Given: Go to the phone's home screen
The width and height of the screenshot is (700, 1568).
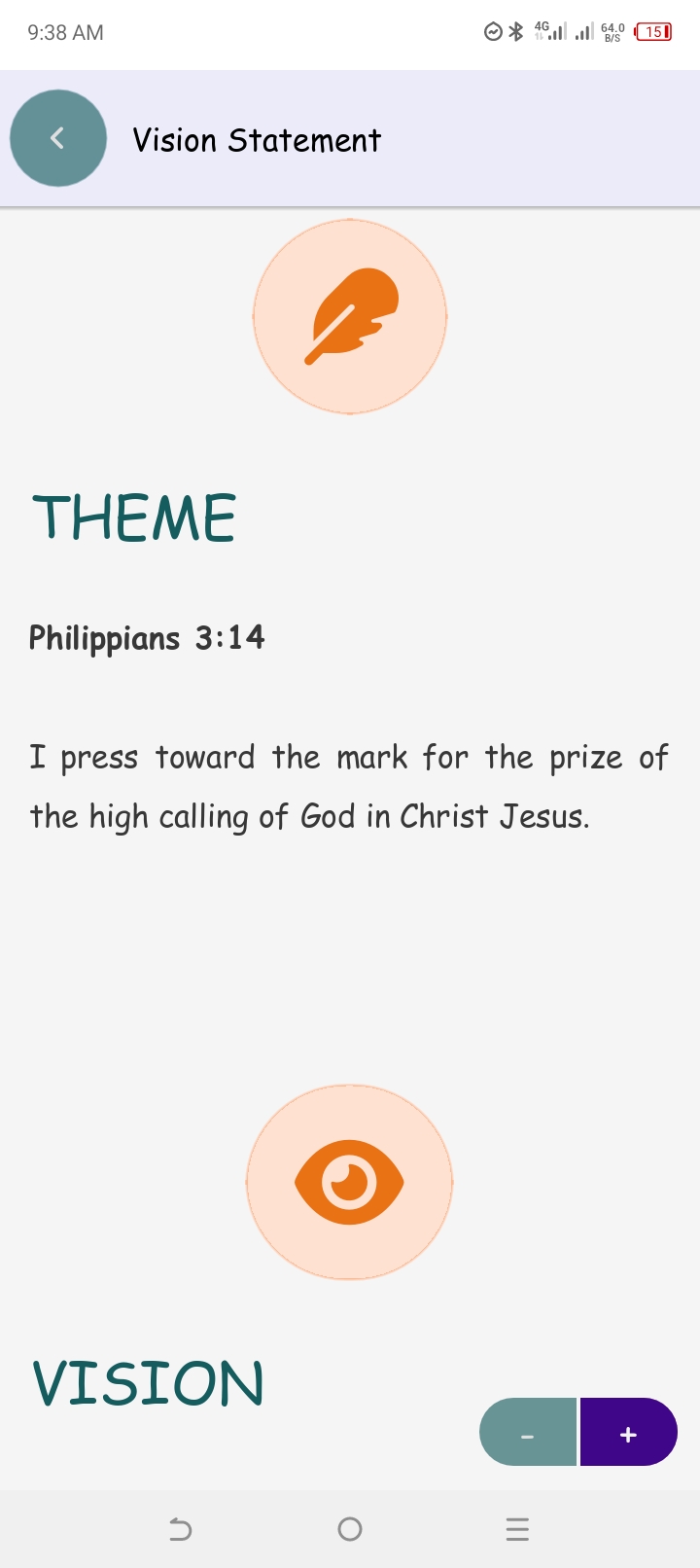Looking at the screenshot, I should [350, 1529].
